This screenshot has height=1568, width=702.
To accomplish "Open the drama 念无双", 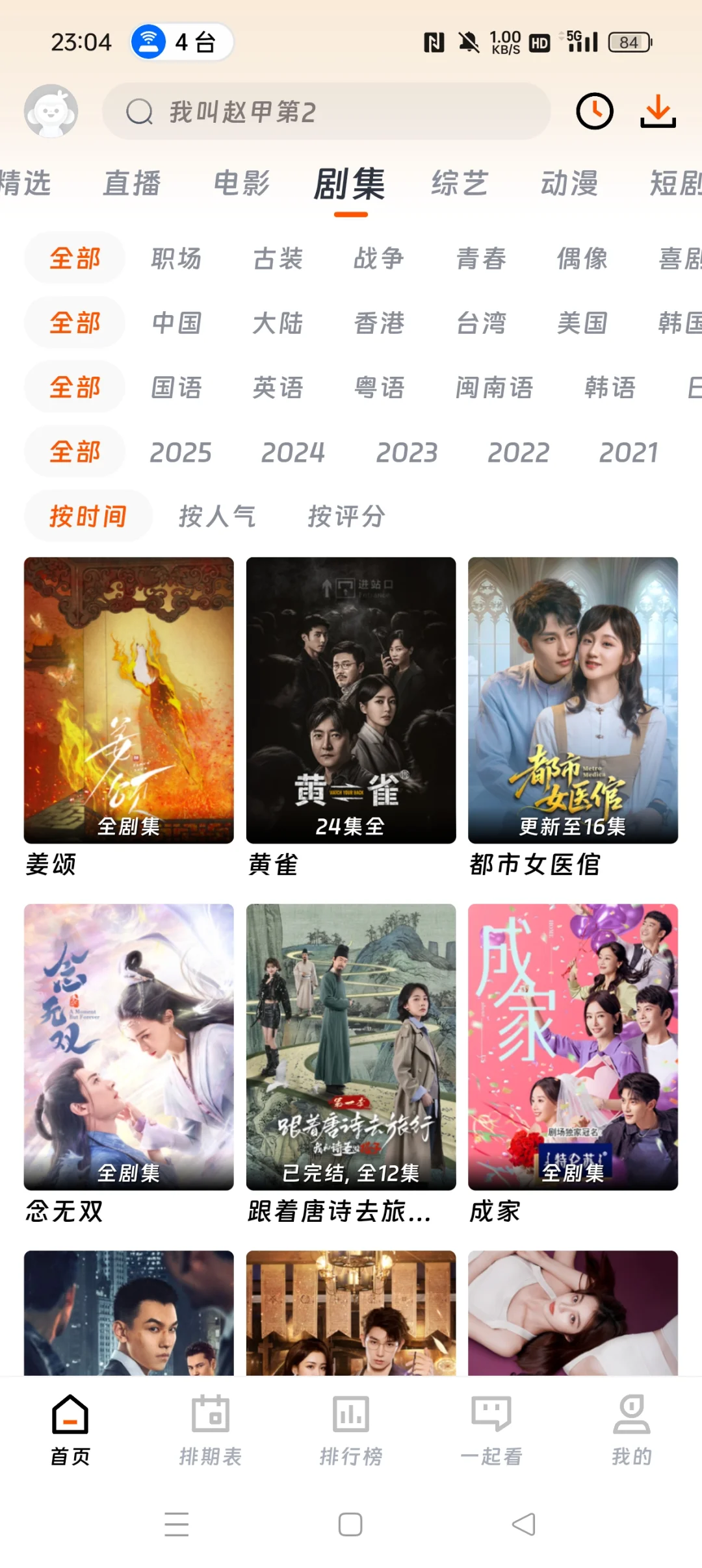I will [129, 1046].
